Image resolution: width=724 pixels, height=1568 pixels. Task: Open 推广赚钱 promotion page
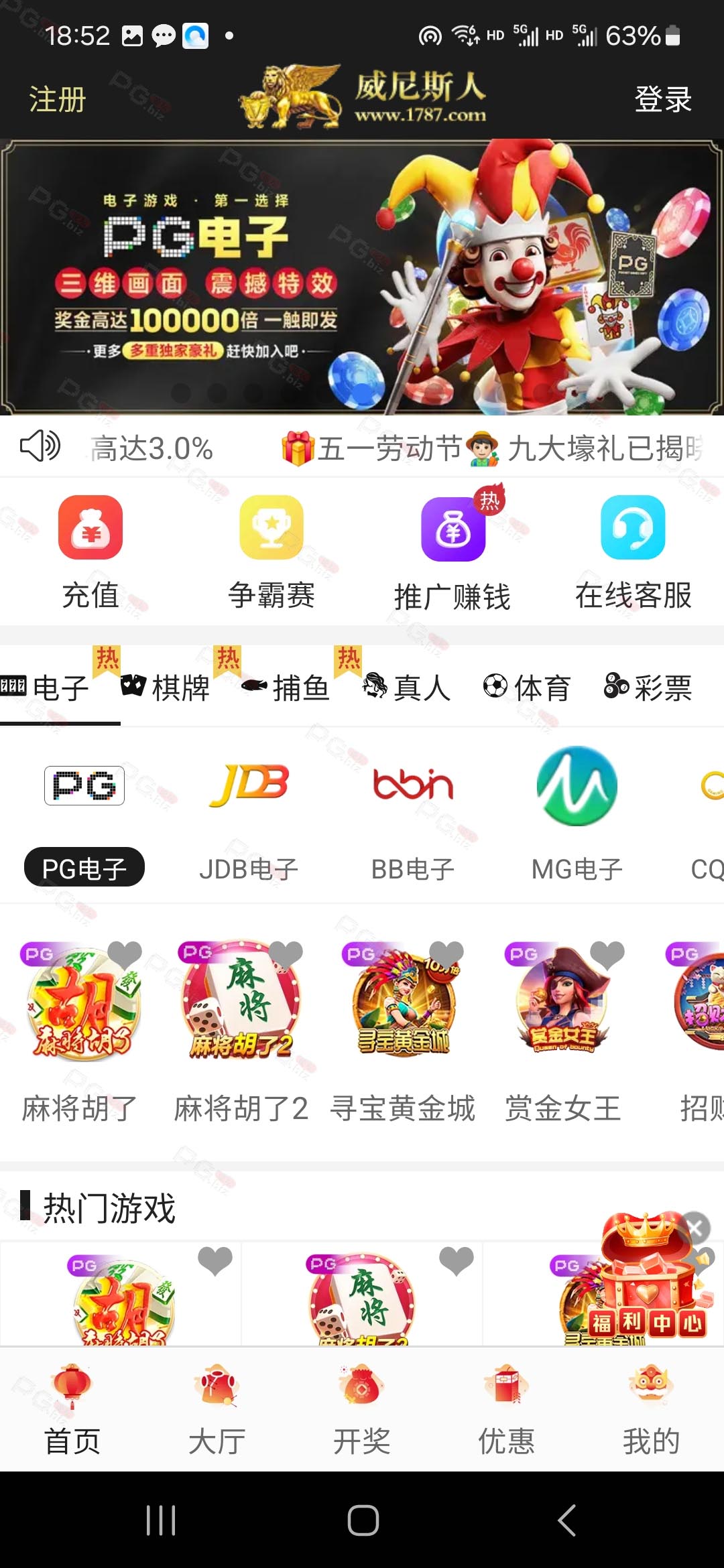452,553
